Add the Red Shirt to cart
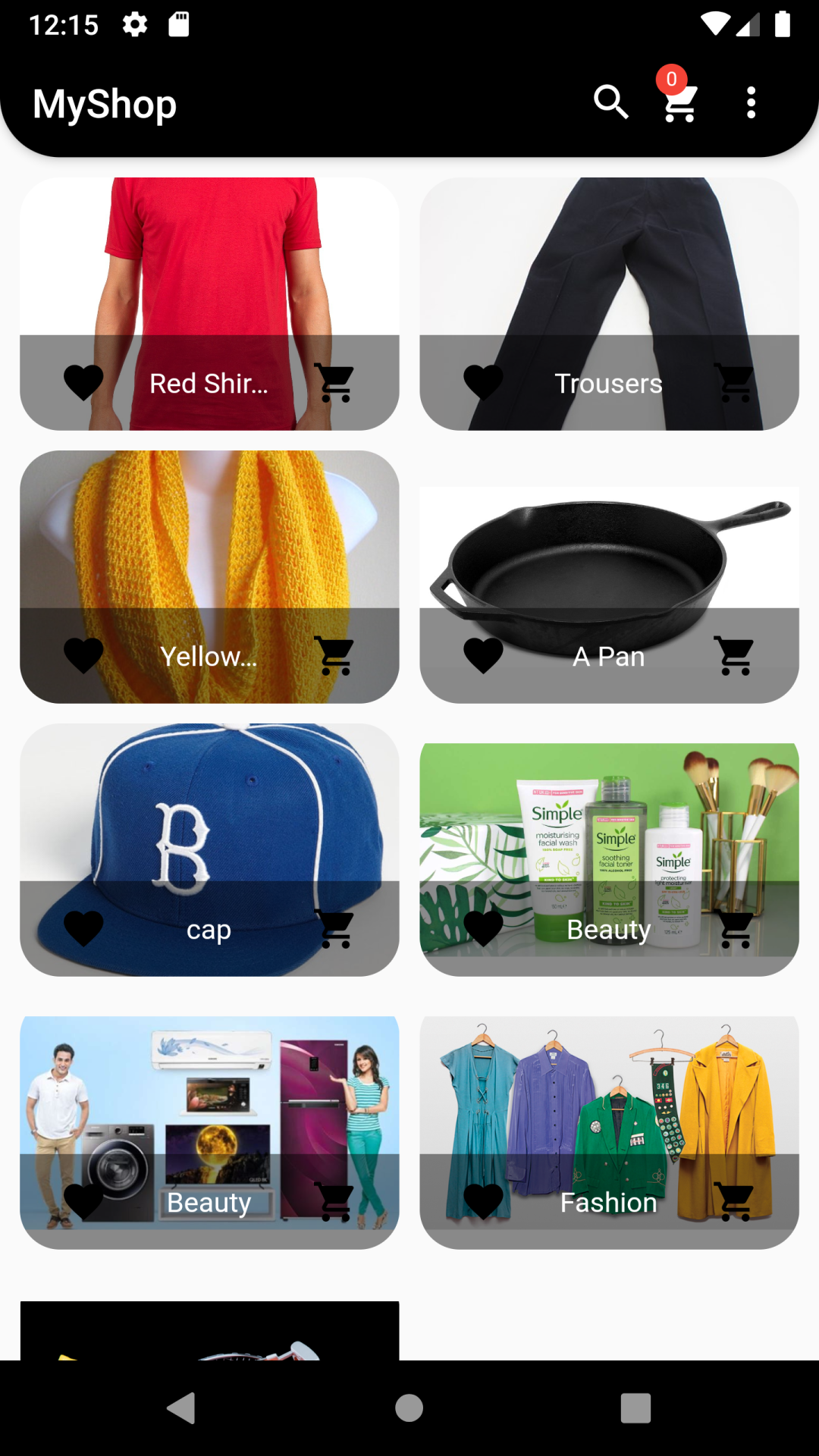Viewport: 819px width, 1456px height. pyautogui.click(x=335, y=383)
